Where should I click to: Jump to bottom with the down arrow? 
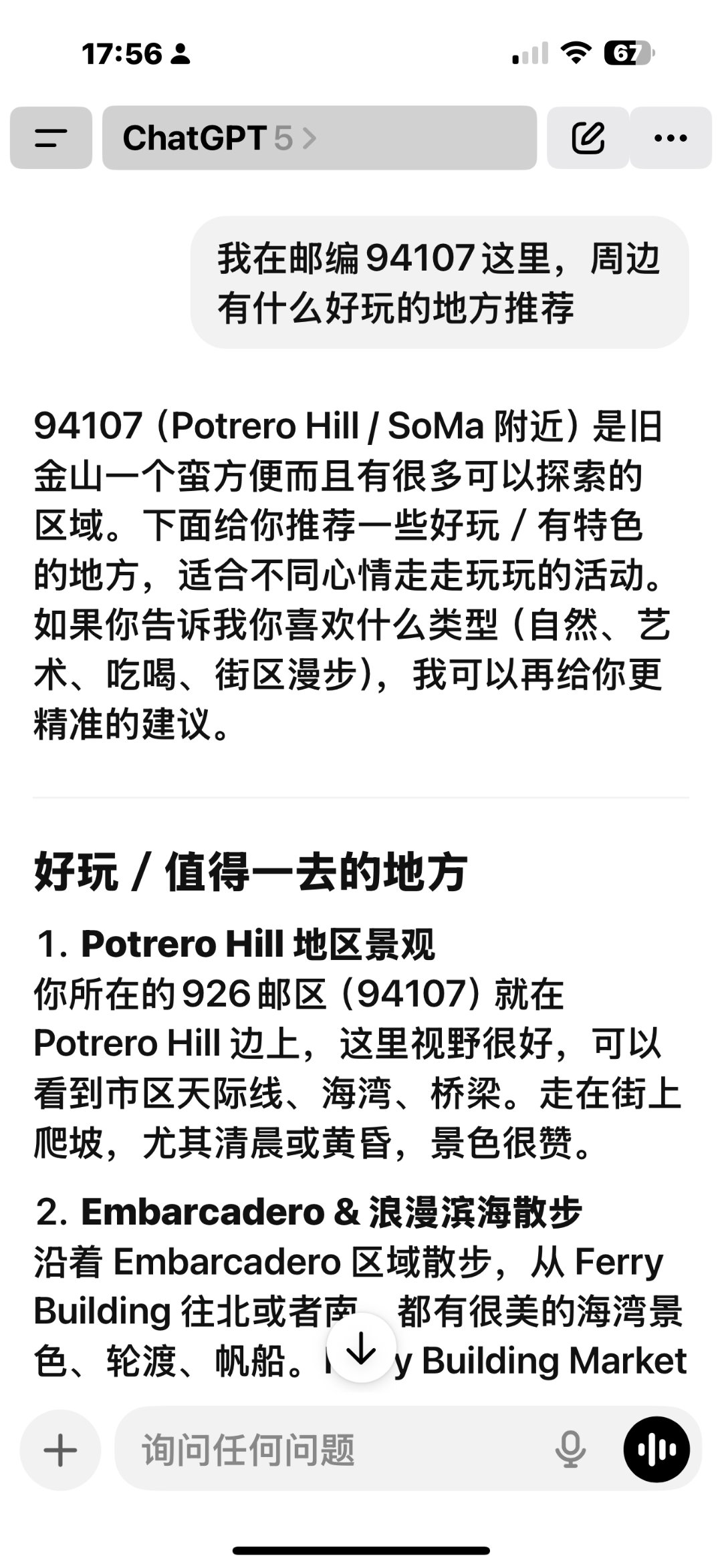[x=361, y=1348]
